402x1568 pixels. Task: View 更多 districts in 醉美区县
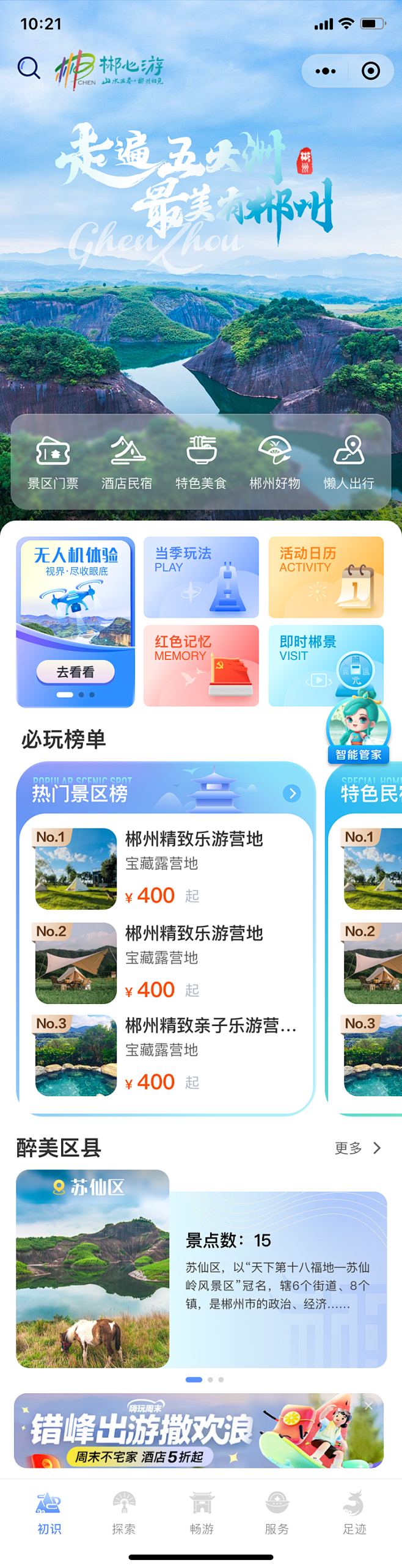tap(357, 1147)
